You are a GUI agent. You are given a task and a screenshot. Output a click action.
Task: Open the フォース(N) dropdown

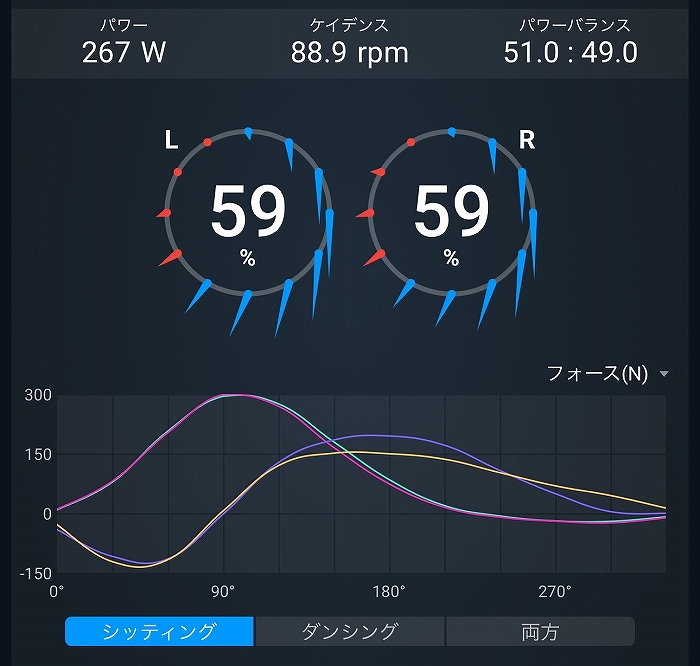(608, 374)
